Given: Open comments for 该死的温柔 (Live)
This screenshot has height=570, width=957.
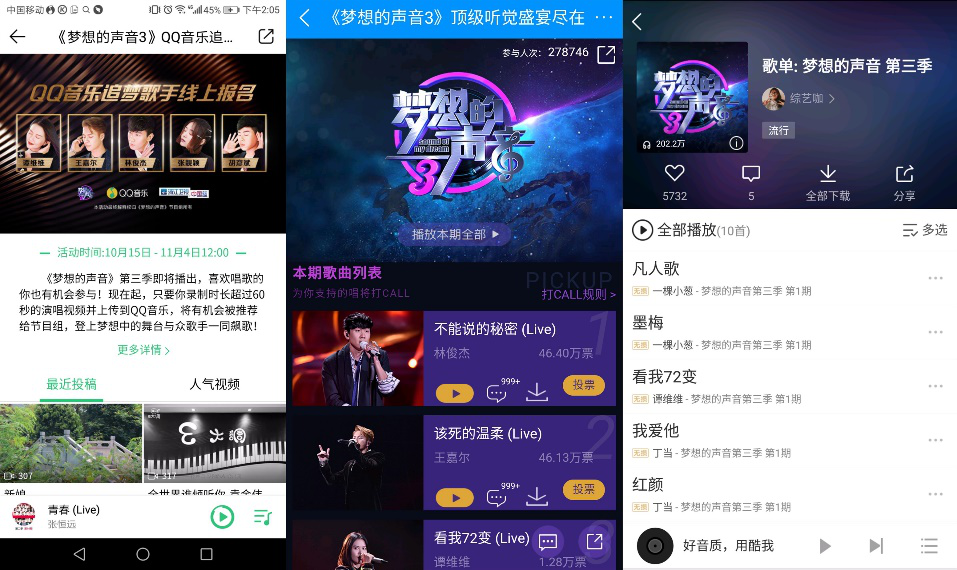Looking at the screenshot, I should click(x=497, y=497).
